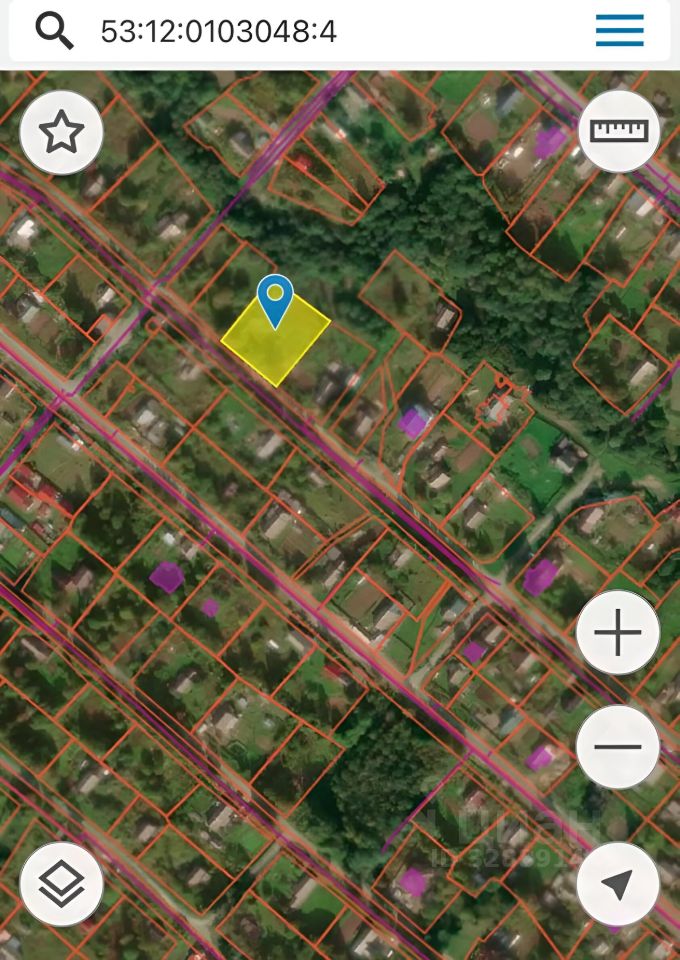Tap the search magnifier icon
The height and width of the screenshot is (960, 680).
pyautogui.click(x=54, y=31)
